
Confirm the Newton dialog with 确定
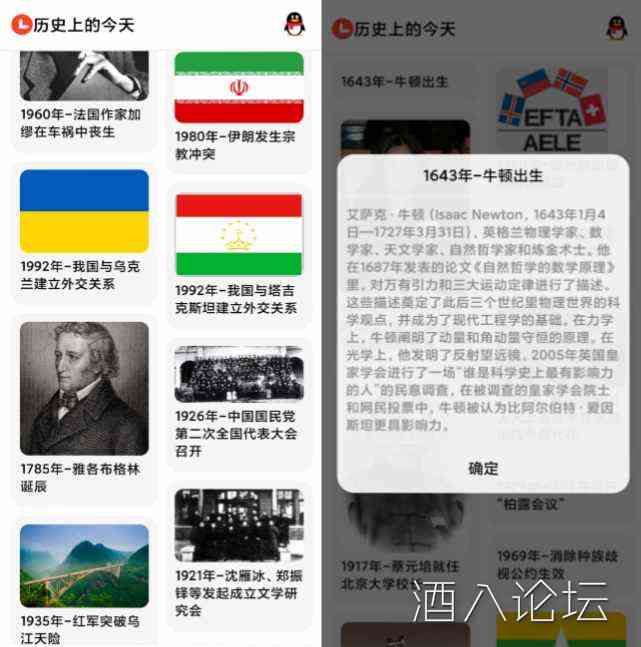point(483,467)
